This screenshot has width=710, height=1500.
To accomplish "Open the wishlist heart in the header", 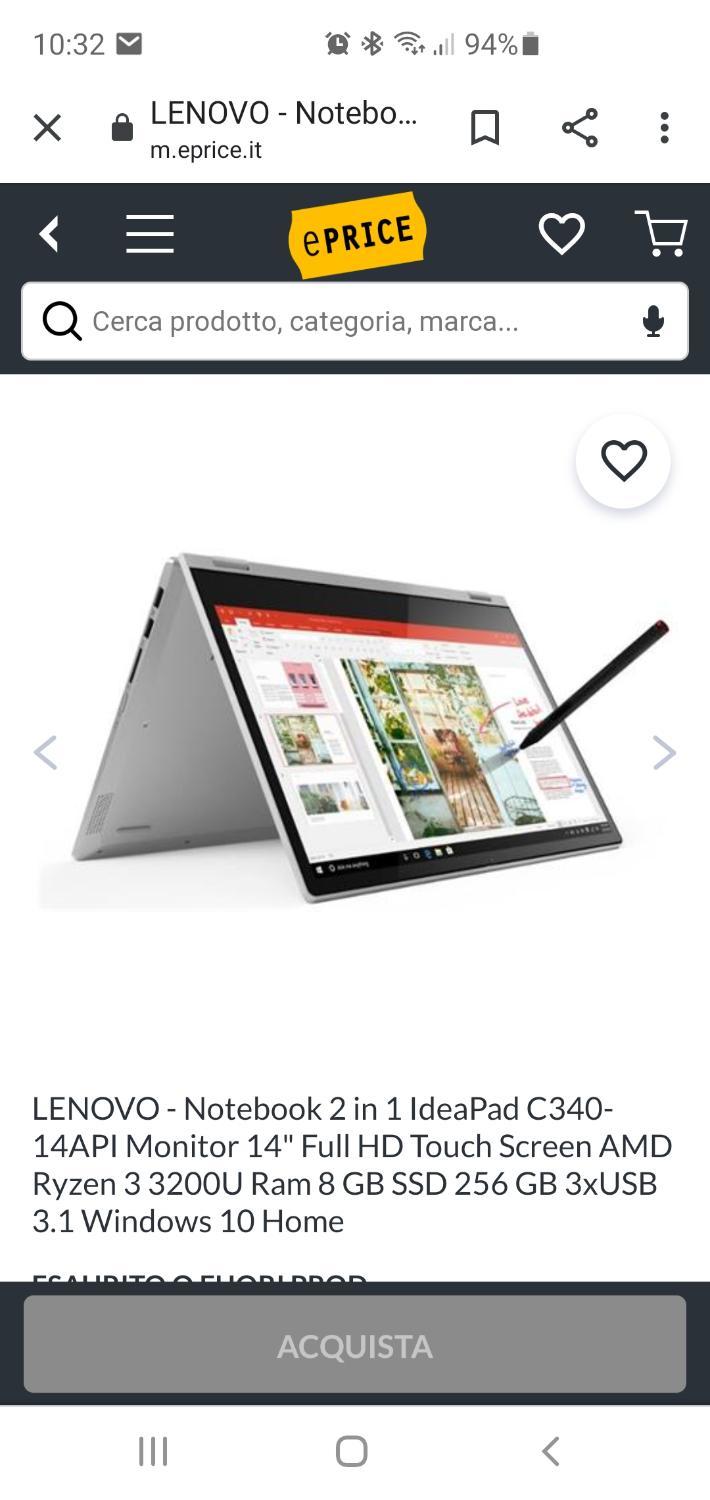I will 561,234.
